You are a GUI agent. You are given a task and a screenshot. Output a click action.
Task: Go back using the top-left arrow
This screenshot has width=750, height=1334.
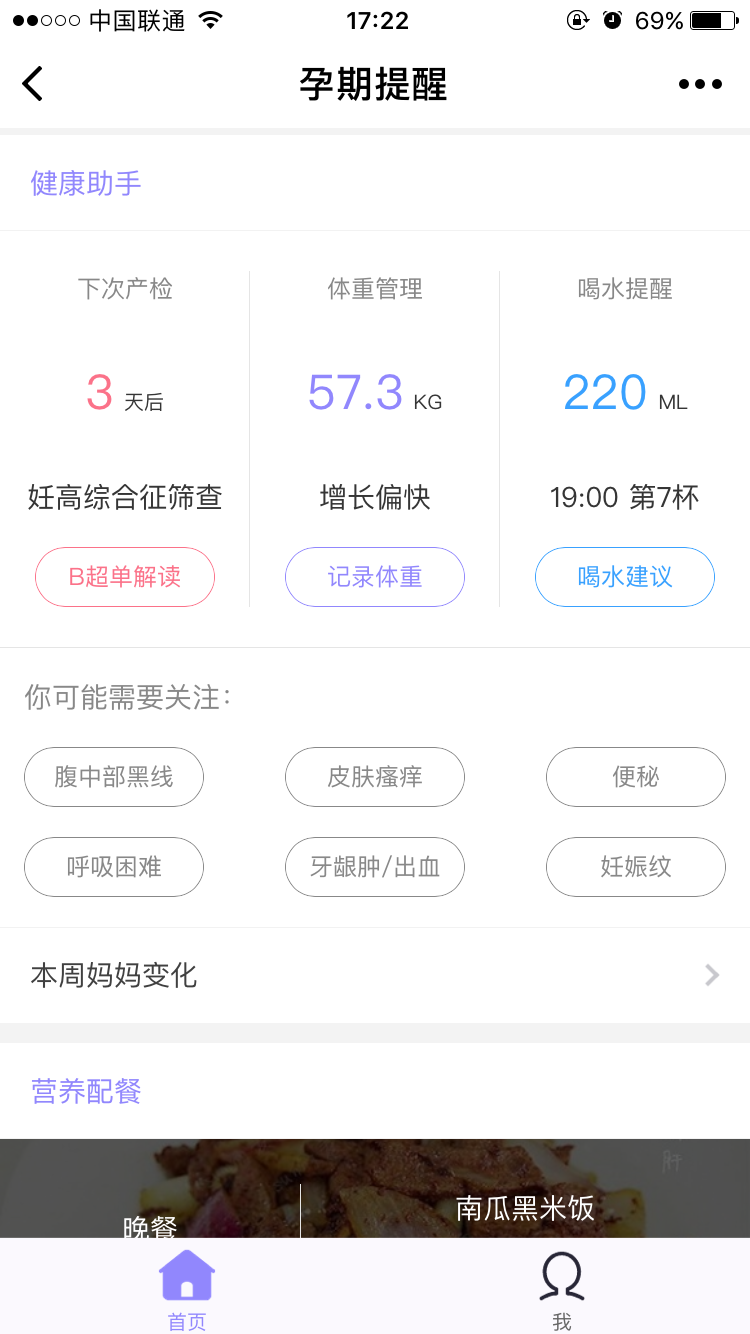coord(33,84)
